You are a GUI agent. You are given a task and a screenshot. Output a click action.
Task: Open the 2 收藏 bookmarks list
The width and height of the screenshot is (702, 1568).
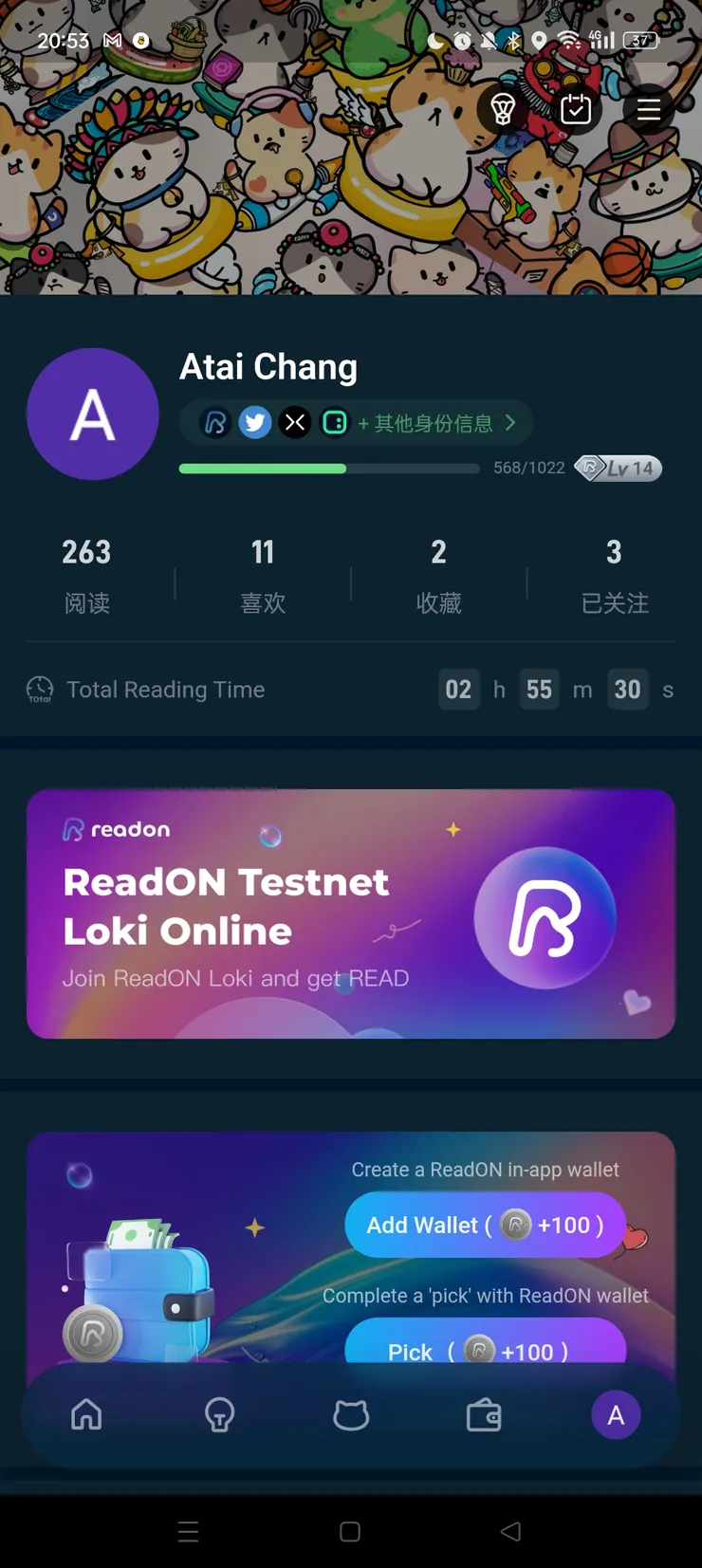438,574
